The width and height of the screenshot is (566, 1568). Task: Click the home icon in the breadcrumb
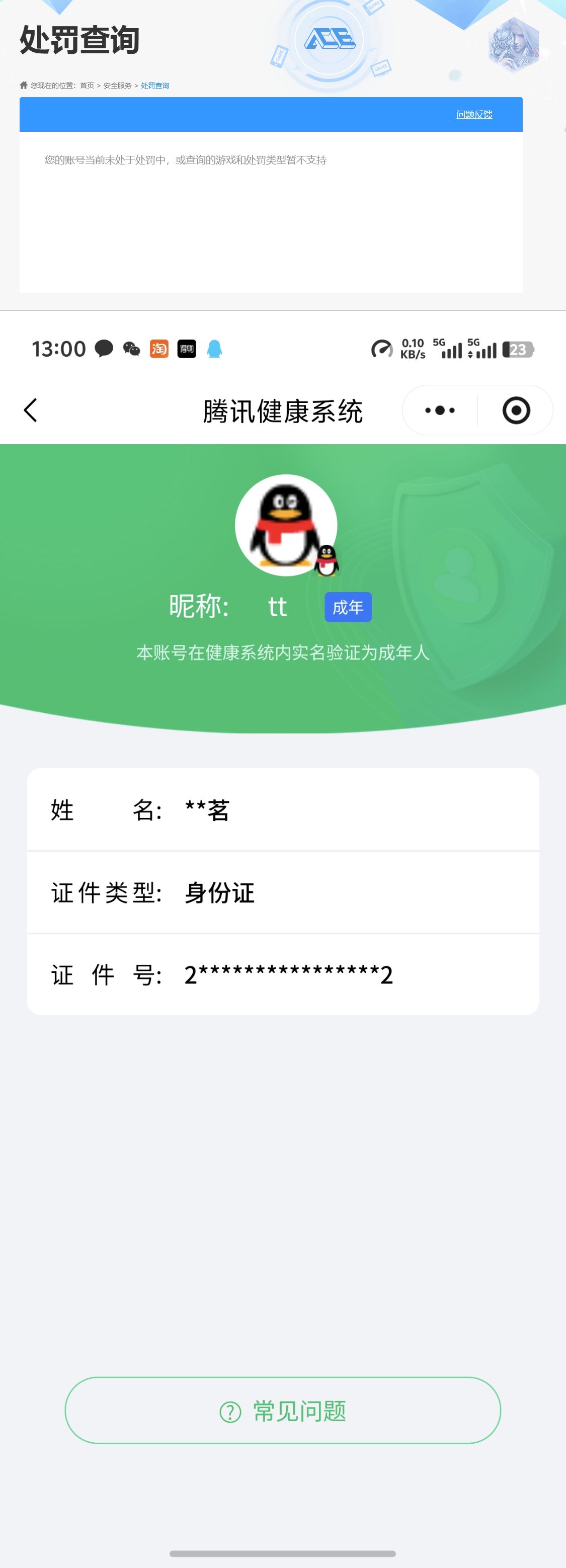pos(23,85)
